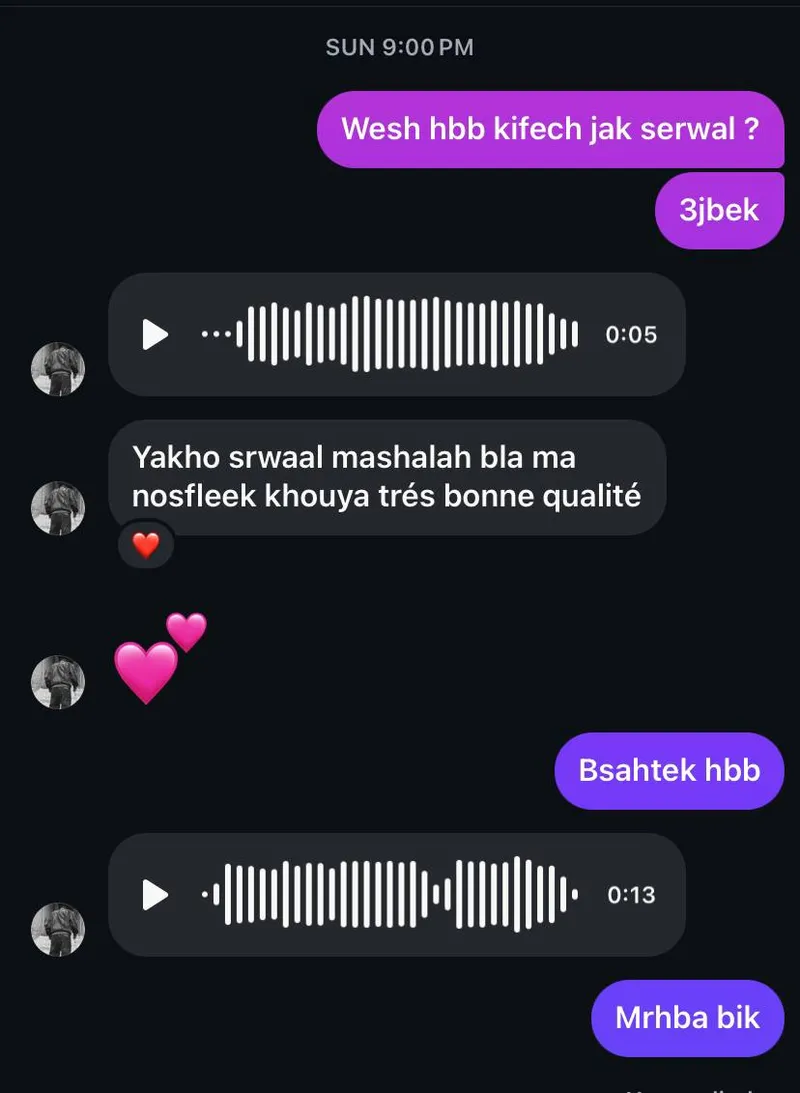This screenshot has height=1093, width=800.
Task: Play the 0:13 voice message
Action: pos(155,894)
